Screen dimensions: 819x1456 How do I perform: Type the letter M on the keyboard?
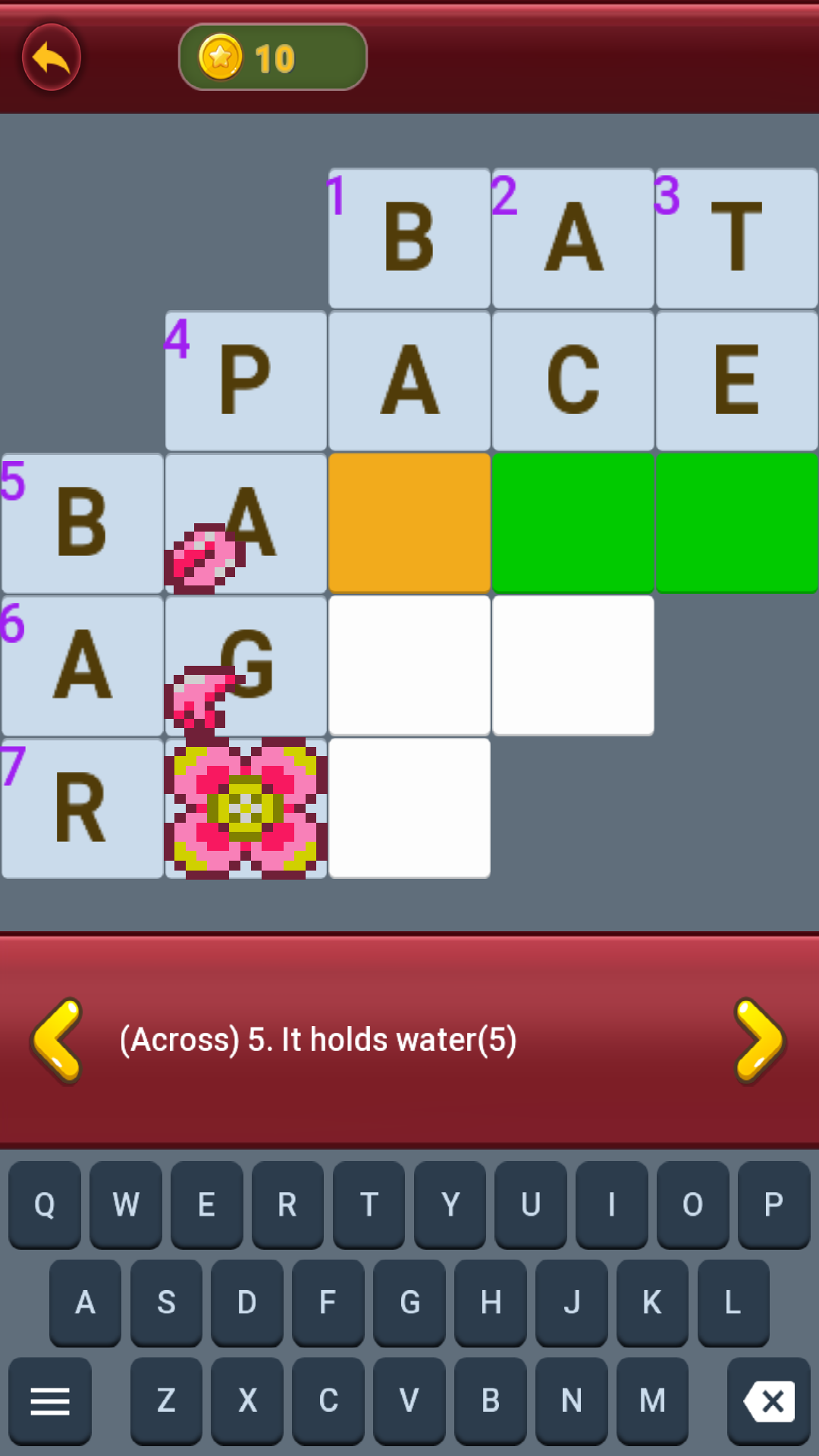[652, 1401]
